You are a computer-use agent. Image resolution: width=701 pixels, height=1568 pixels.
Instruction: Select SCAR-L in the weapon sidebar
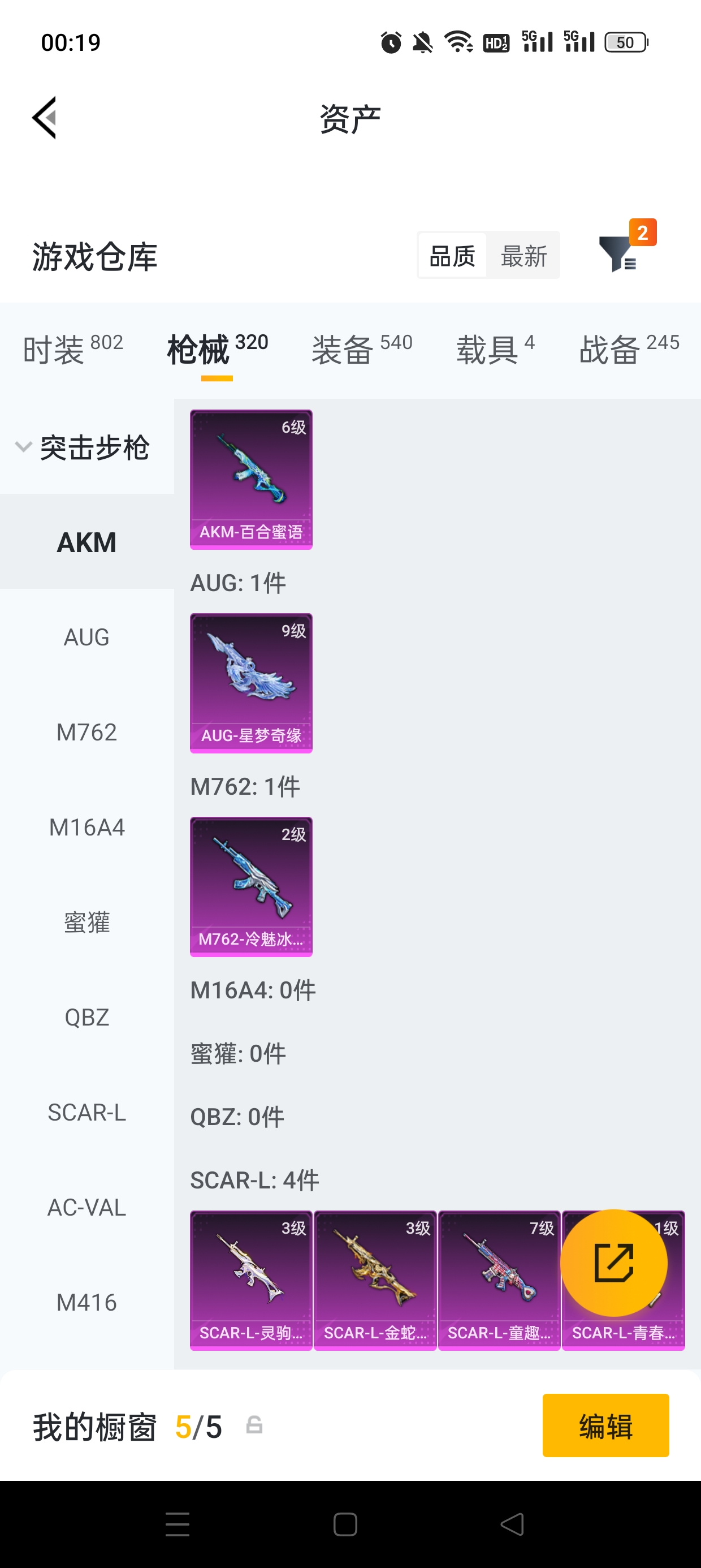click(x=87, y=1113)
